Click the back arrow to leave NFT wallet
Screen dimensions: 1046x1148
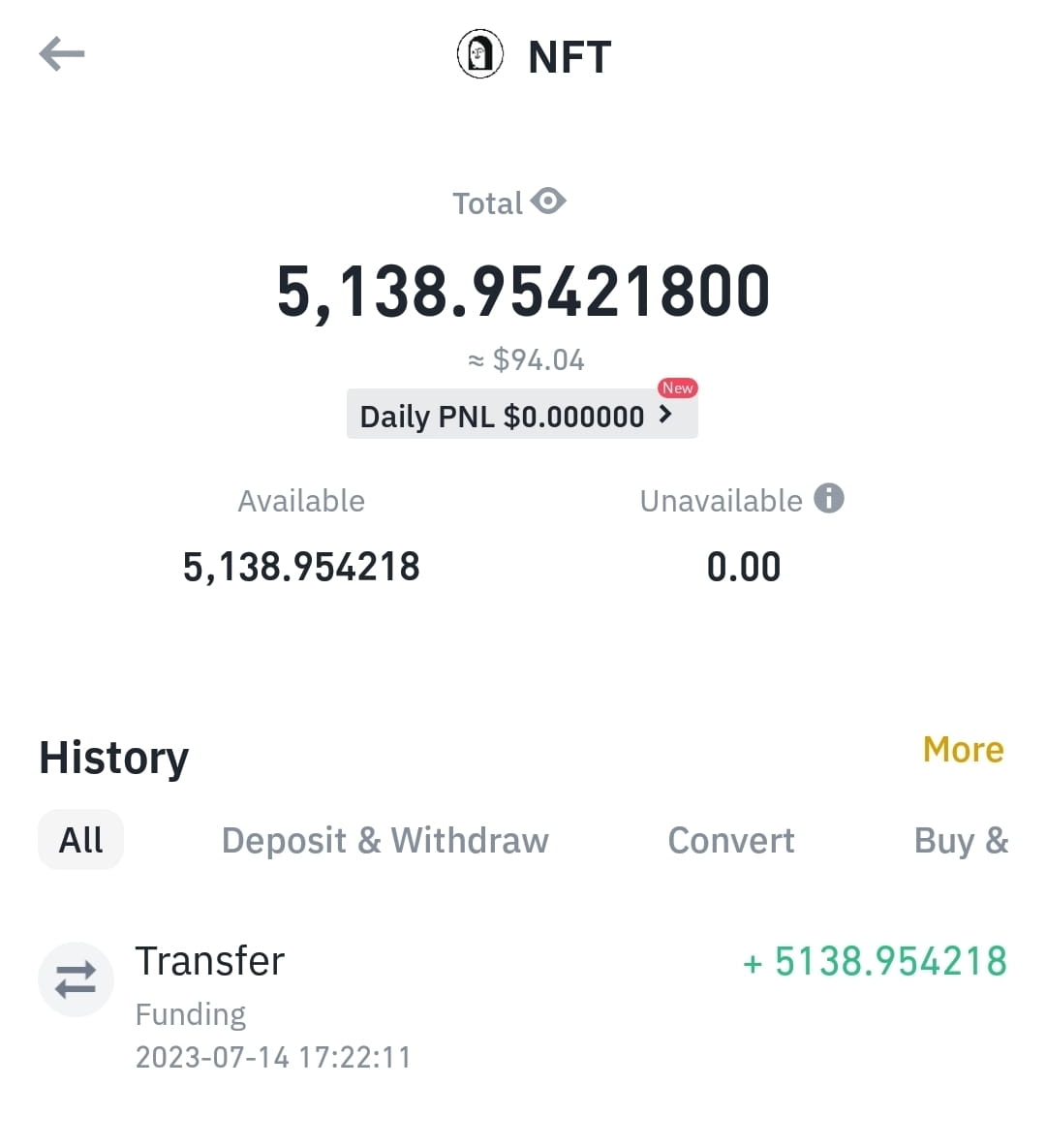(62, 55)
